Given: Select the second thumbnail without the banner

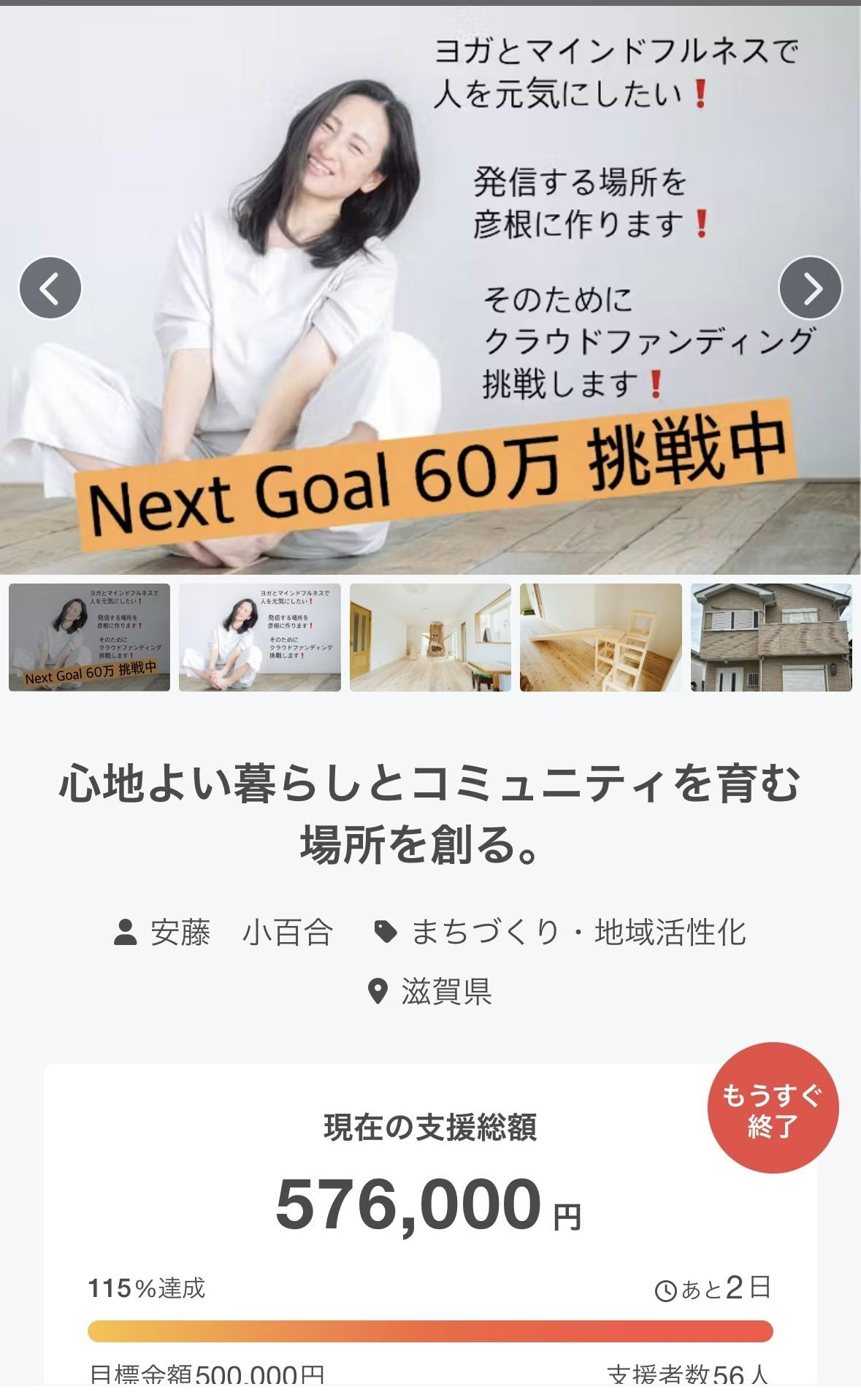Looking at the screenshot, I should [260, 638].
